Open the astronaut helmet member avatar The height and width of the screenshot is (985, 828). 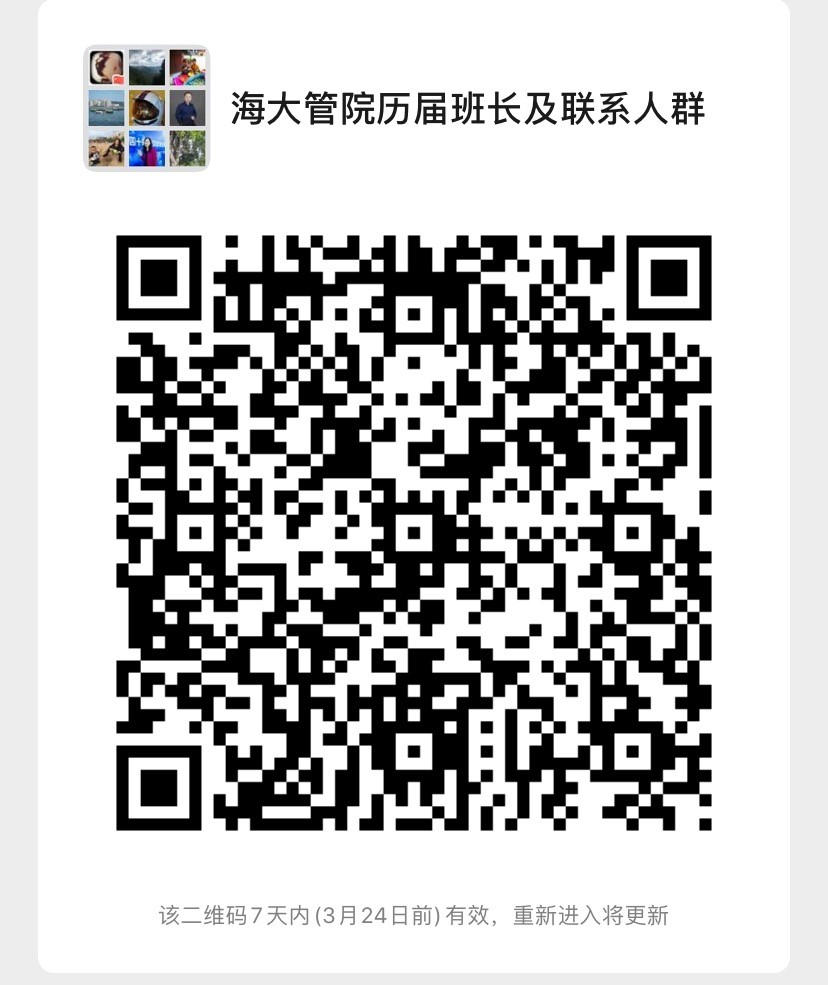(x=146, y=107)
